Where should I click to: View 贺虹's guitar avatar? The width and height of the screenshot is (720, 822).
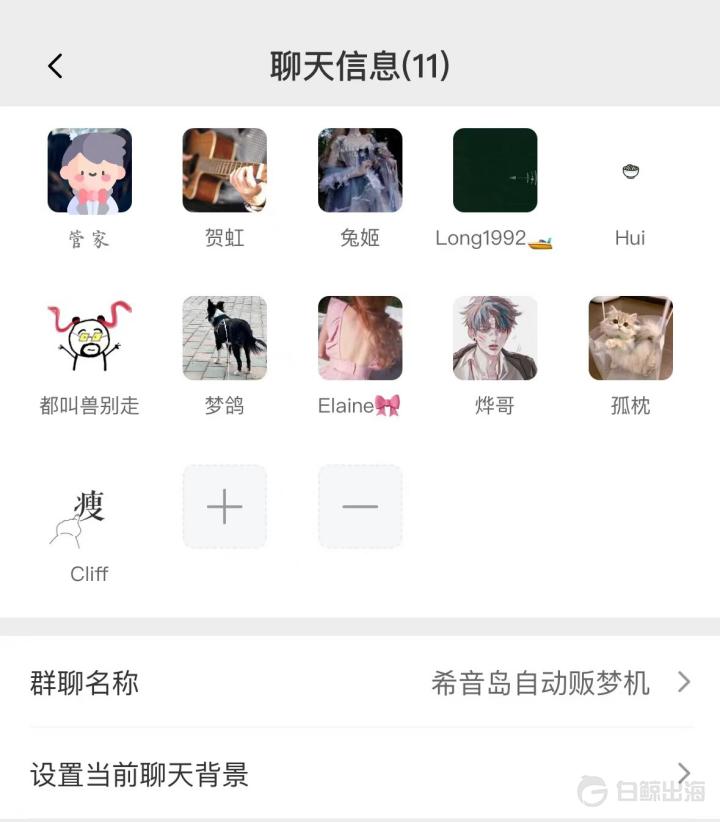click(x=224, y=170)
